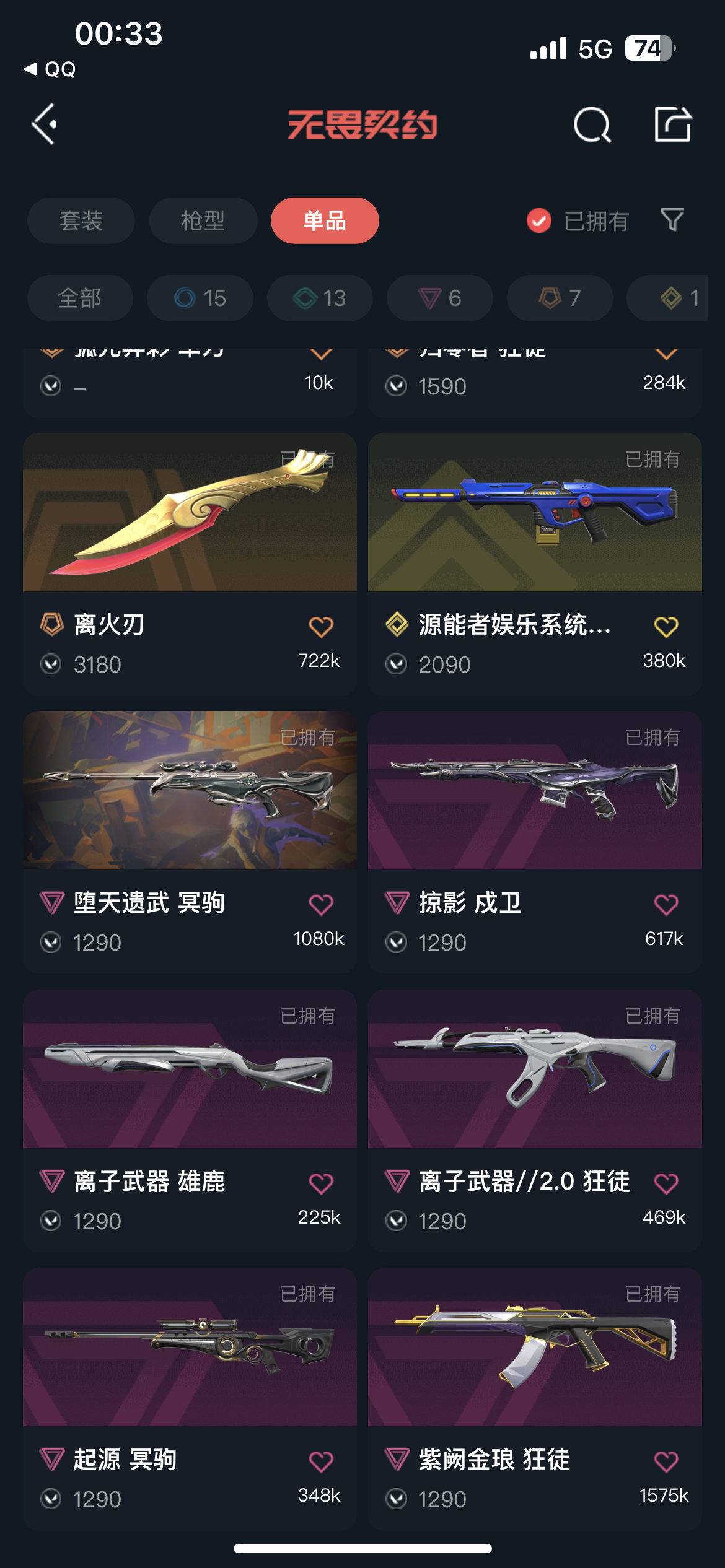Open the search icon

[592, 124]
